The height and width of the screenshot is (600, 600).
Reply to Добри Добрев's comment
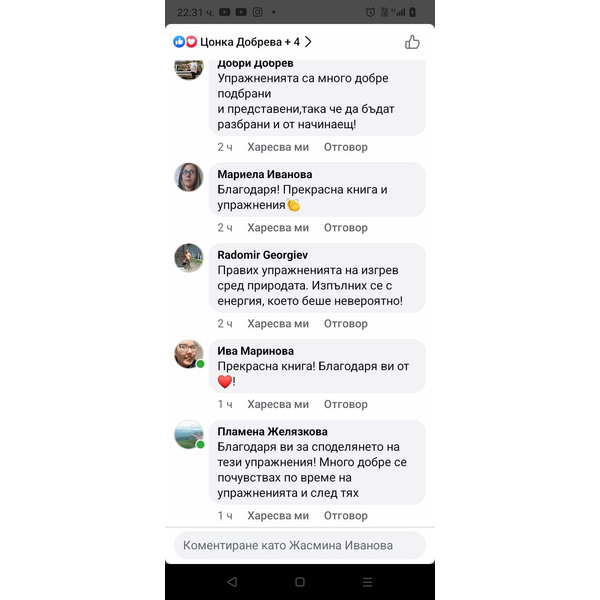[346, 147]
